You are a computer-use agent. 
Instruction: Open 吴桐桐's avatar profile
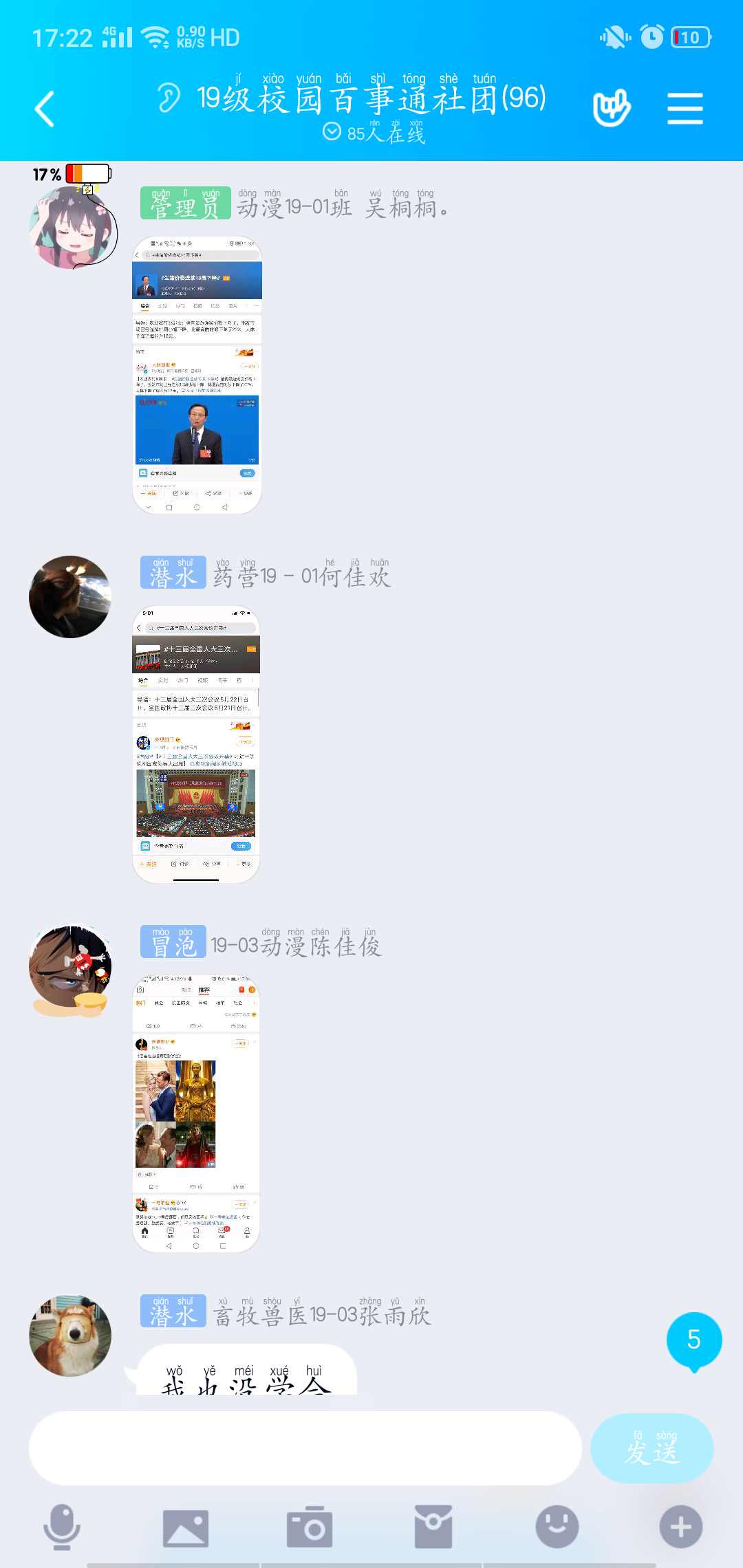coord(70,227)
